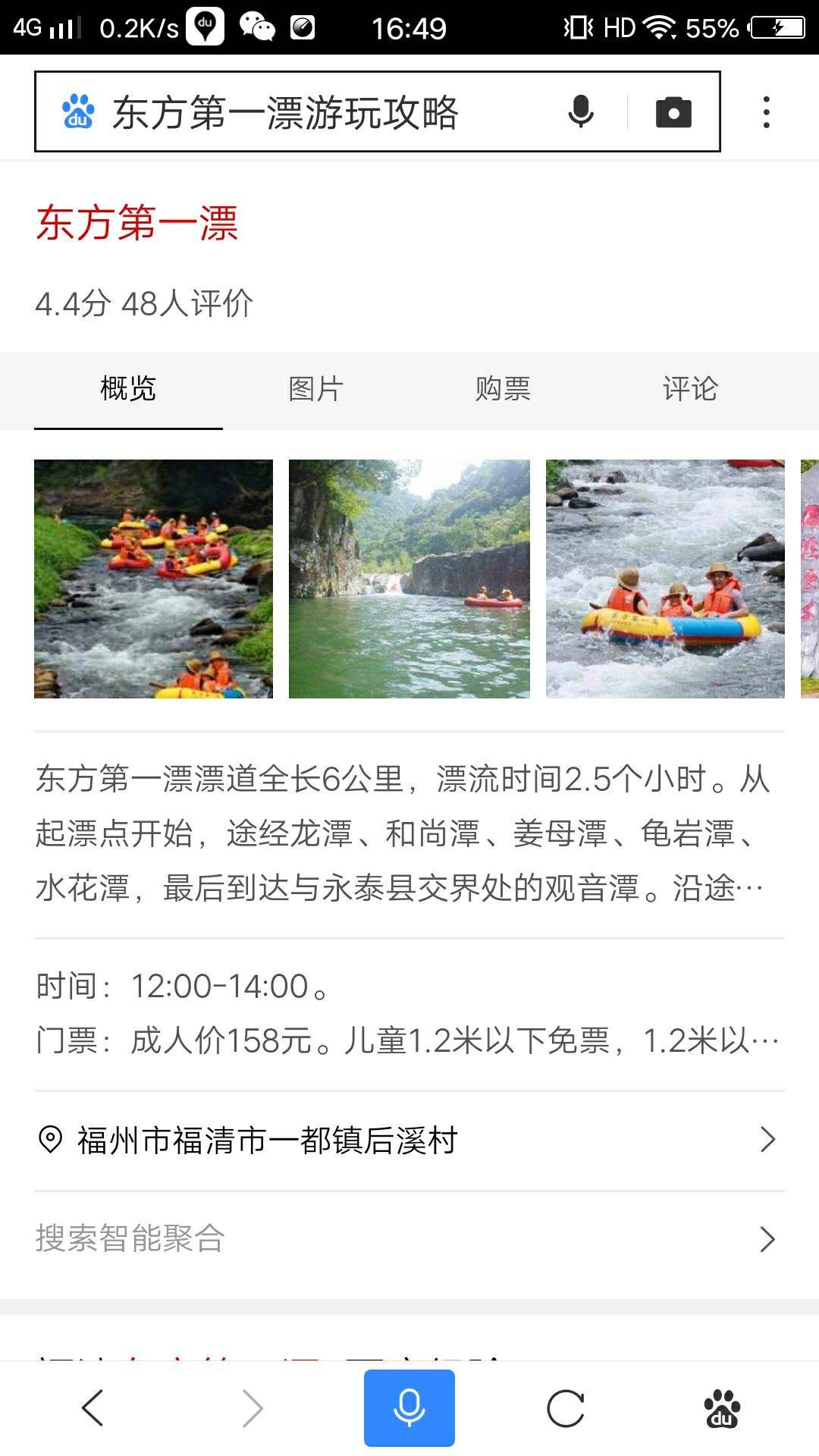Switch to the 购票 tab
This screenshot has height=1456, width=819.
(x=503, y=389)
